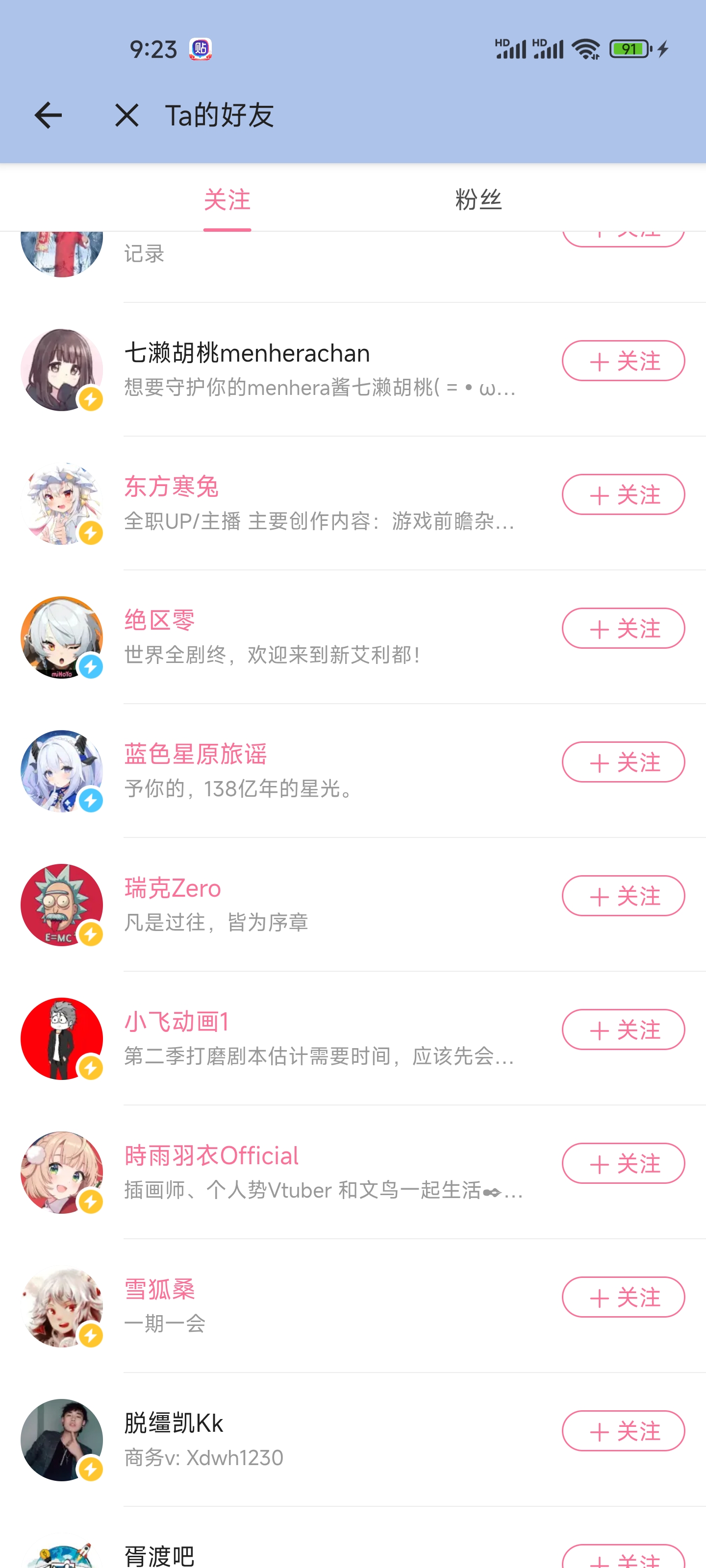Viewport: 706px width, 1568px height.
Task: Go back using the arrow icon
Action: point(48,115)
